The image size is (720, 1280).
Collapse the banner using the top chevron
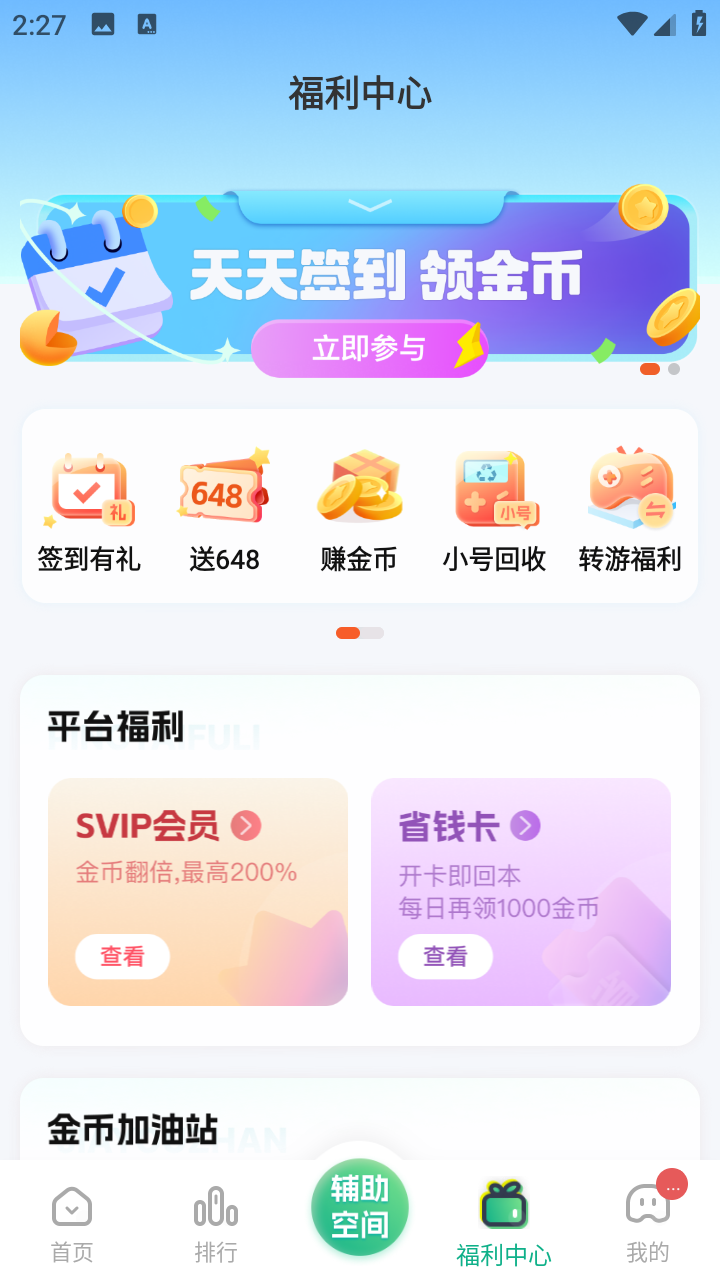tap(370, 206)
